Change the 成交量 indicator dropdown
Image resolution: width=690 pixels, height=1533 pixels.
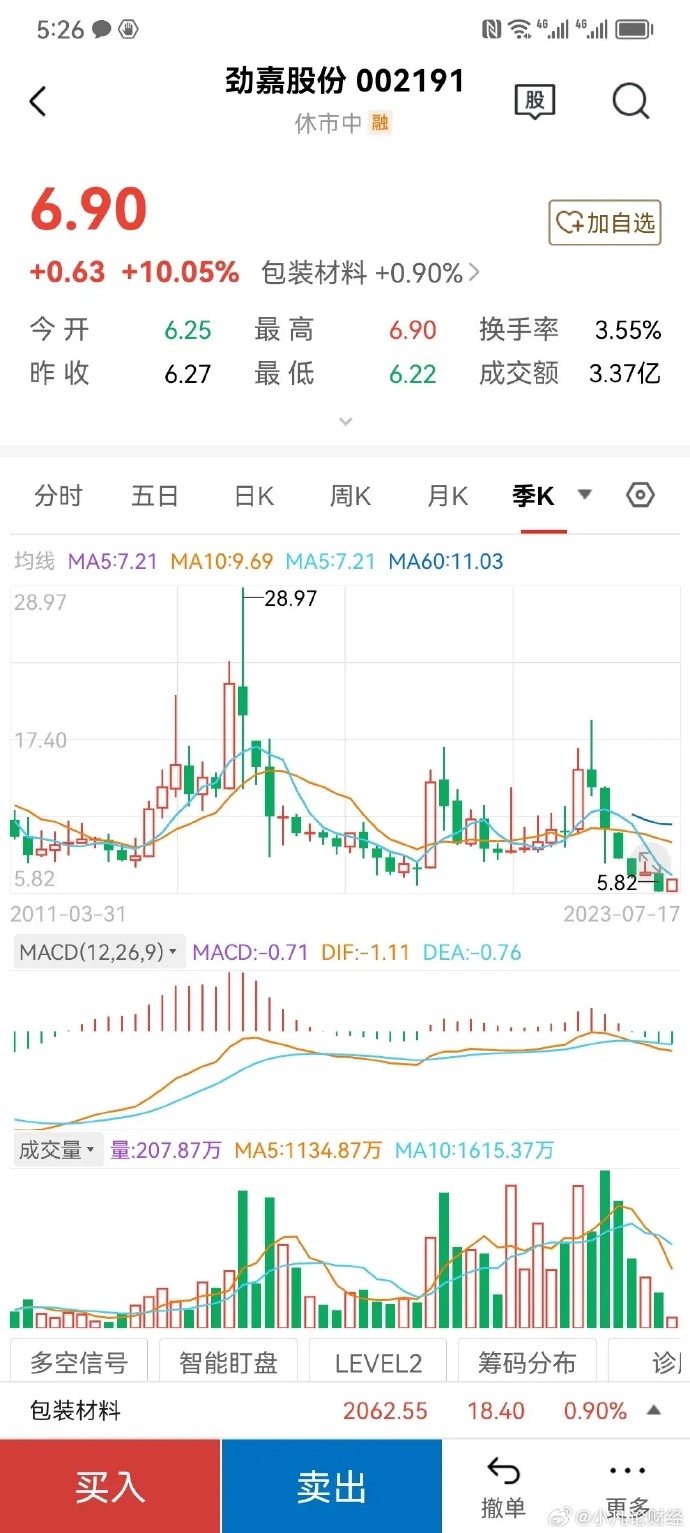point(57,1150)
